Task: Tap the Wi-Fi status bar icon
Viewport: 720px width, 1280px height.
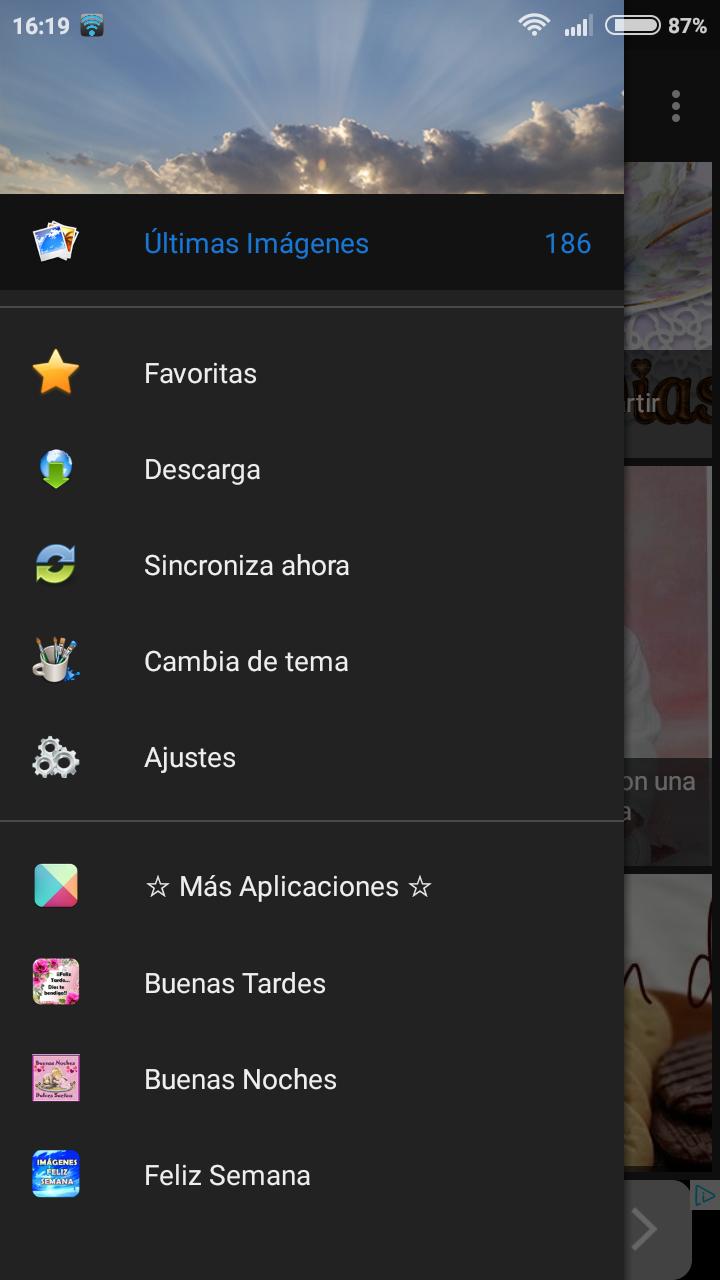Action: tap(534, 23)
